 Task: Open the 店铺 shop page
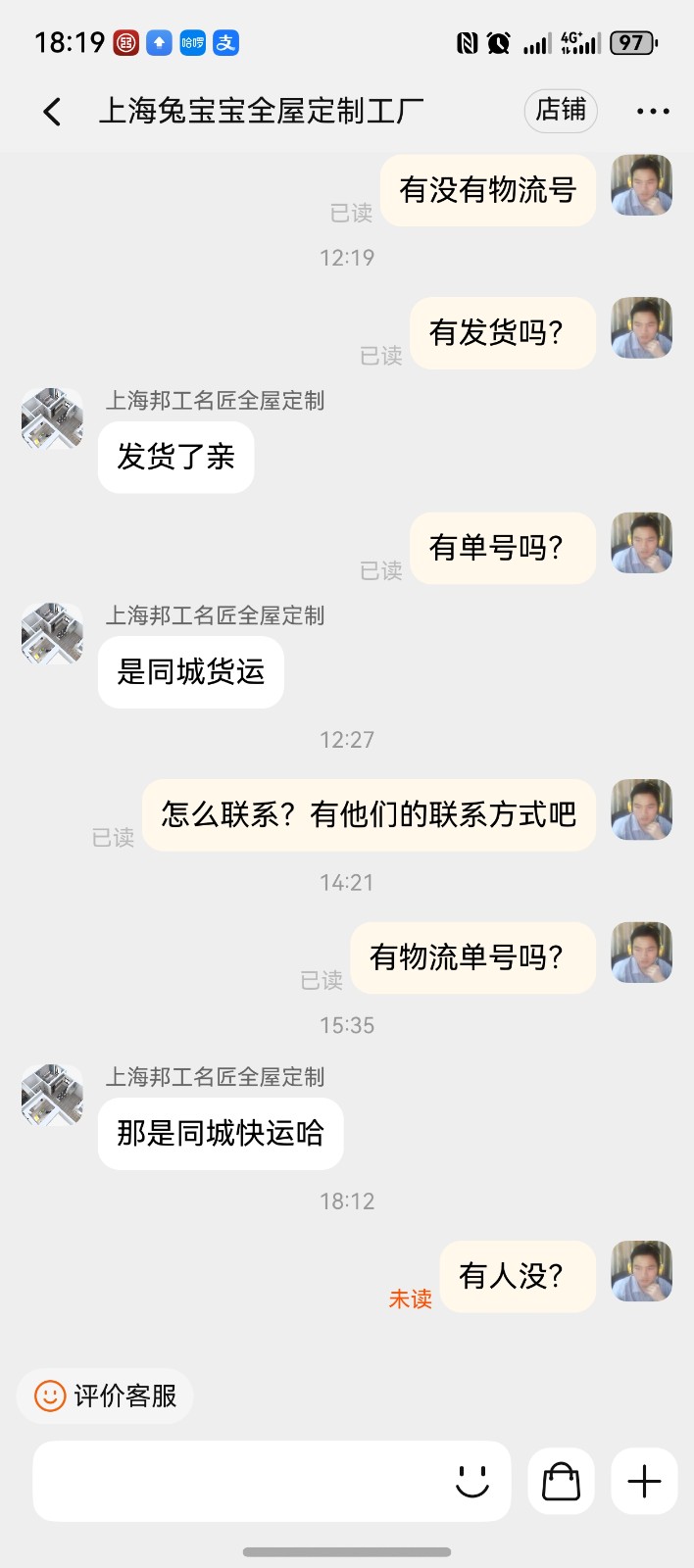[561, 110]
